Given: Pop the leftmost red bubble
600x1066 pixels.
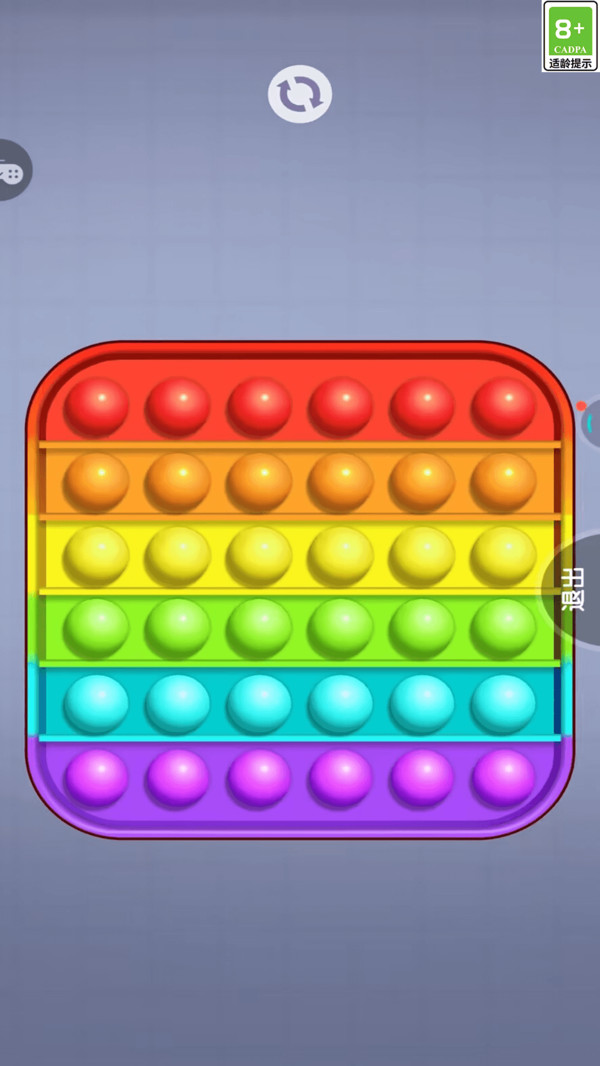Looking at the screenshot, I should pyautogui.click(x=97, y=407).
